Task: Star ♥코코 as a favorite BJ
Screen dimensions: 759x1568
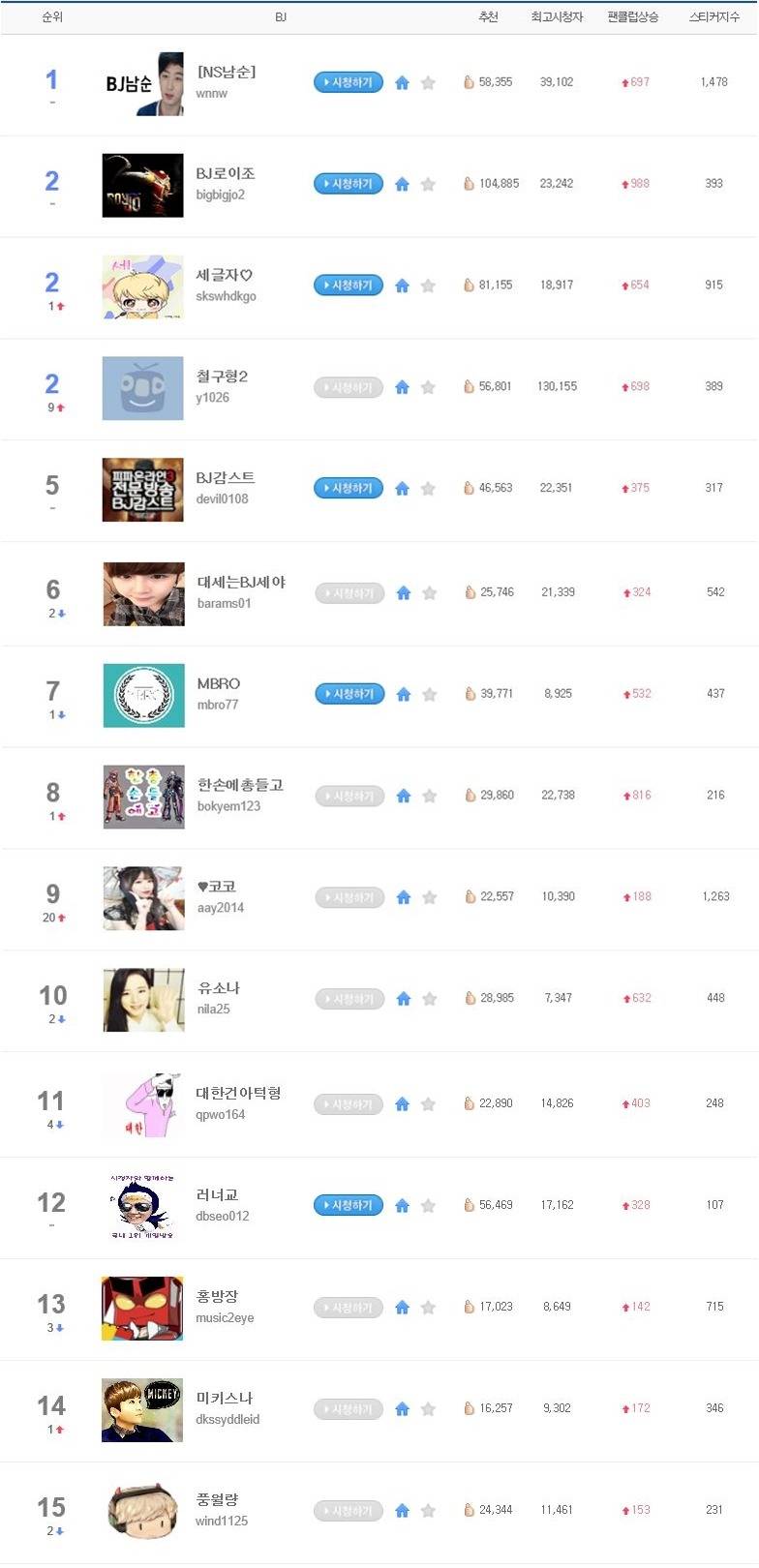Action: pyautogui.click(x=430, y=898)
